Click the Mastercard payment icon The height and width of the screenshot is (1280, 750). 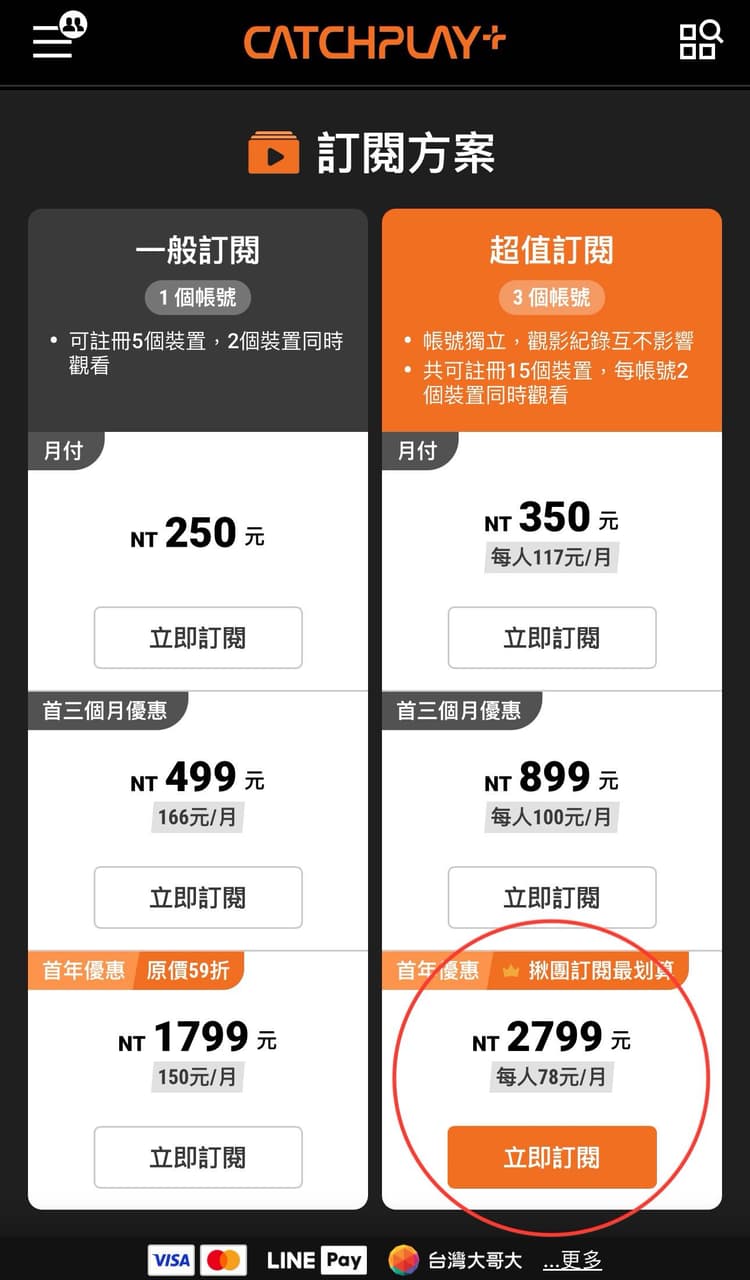click(x=224, y=1260)
